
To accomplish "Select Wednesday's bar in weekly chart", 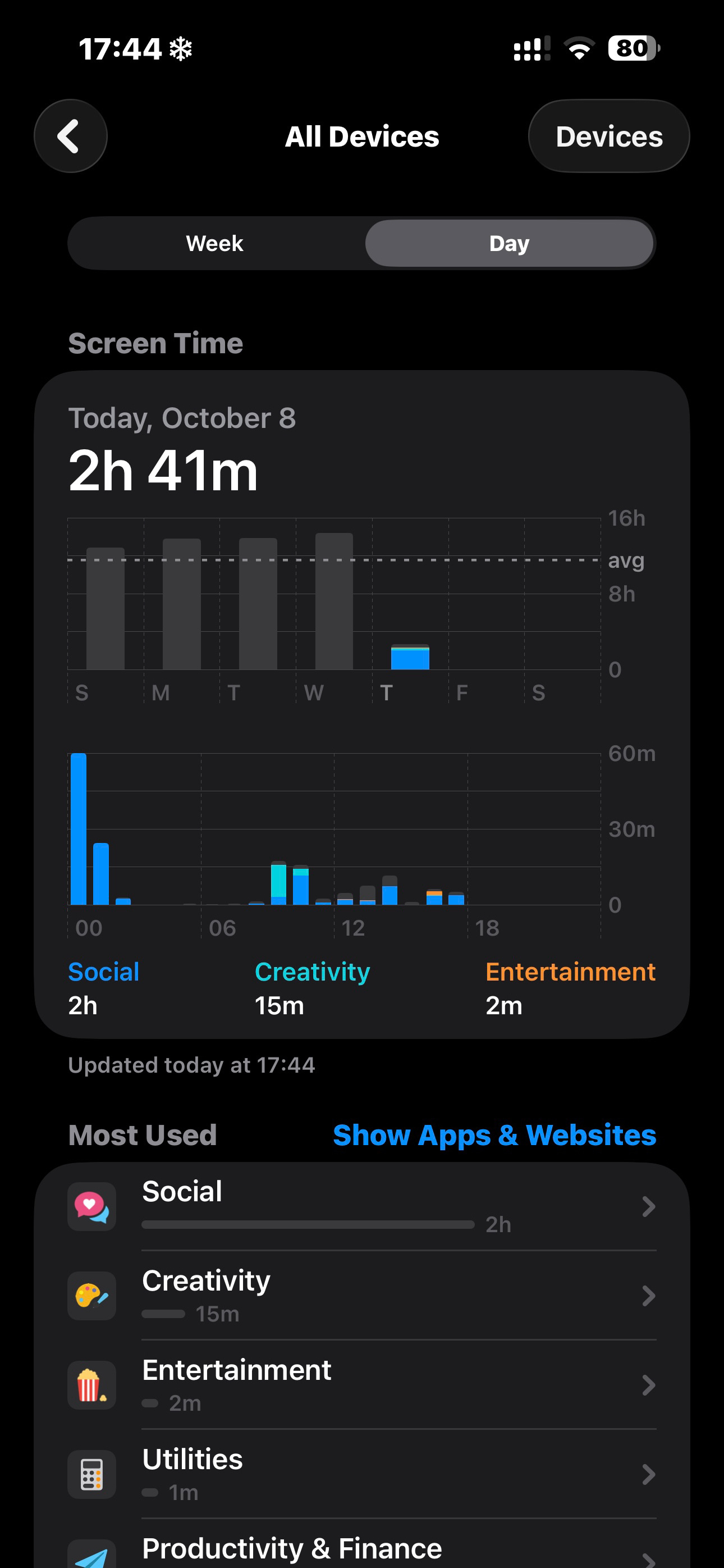I will (334, 601).
